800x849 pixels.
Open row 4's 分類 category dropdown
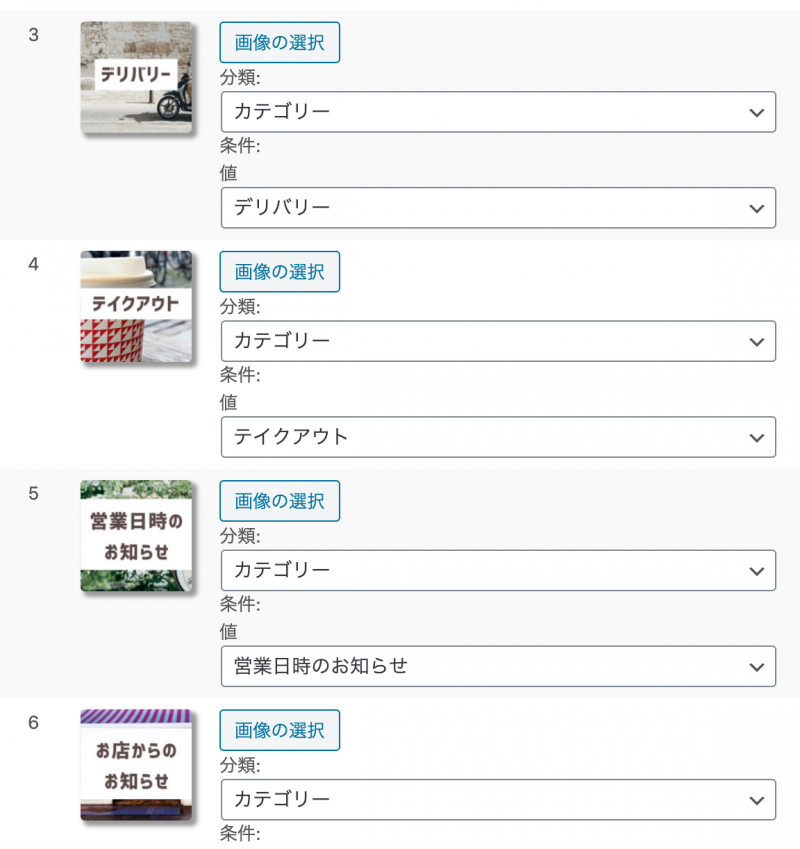pyautogui.click(x=498, y=341)
